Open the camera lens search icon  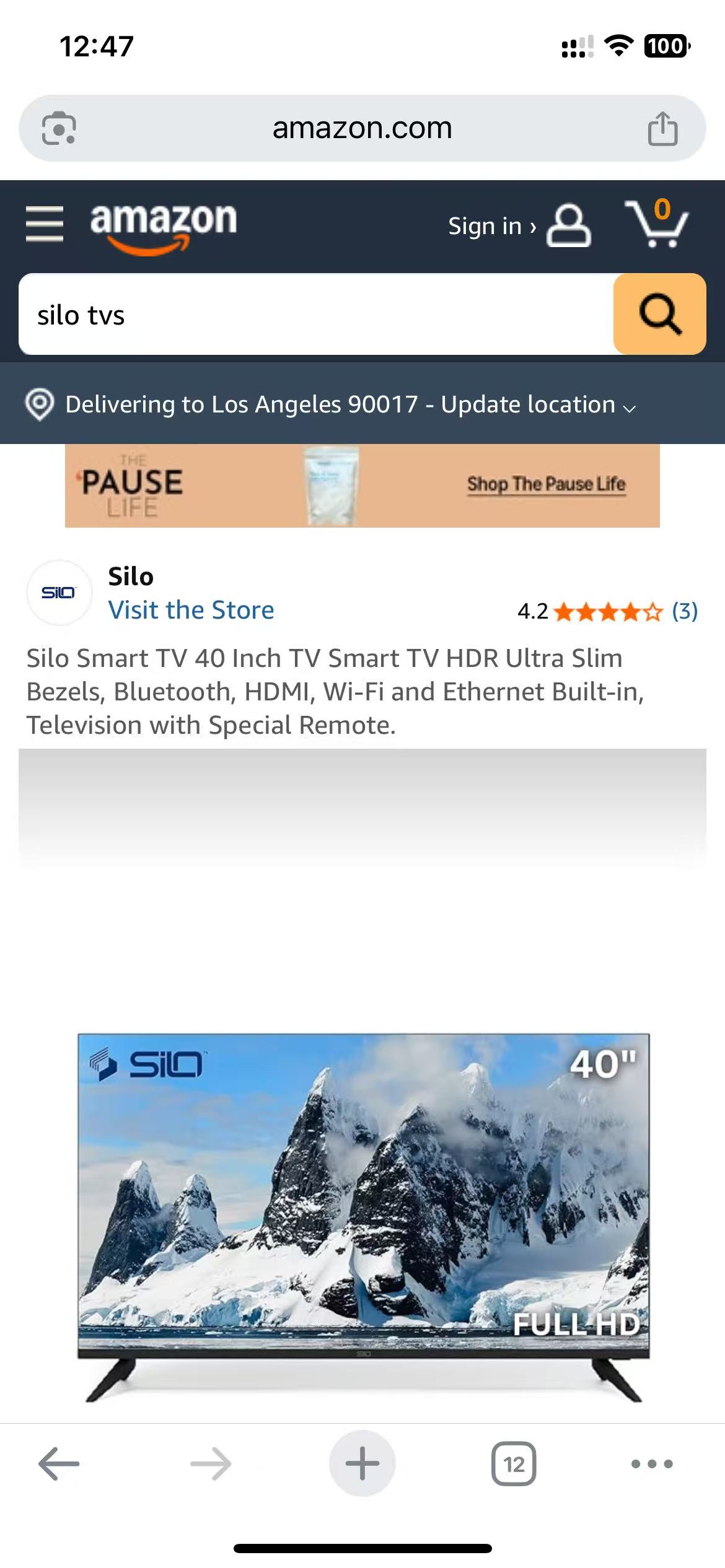click(x=59, y=128)
